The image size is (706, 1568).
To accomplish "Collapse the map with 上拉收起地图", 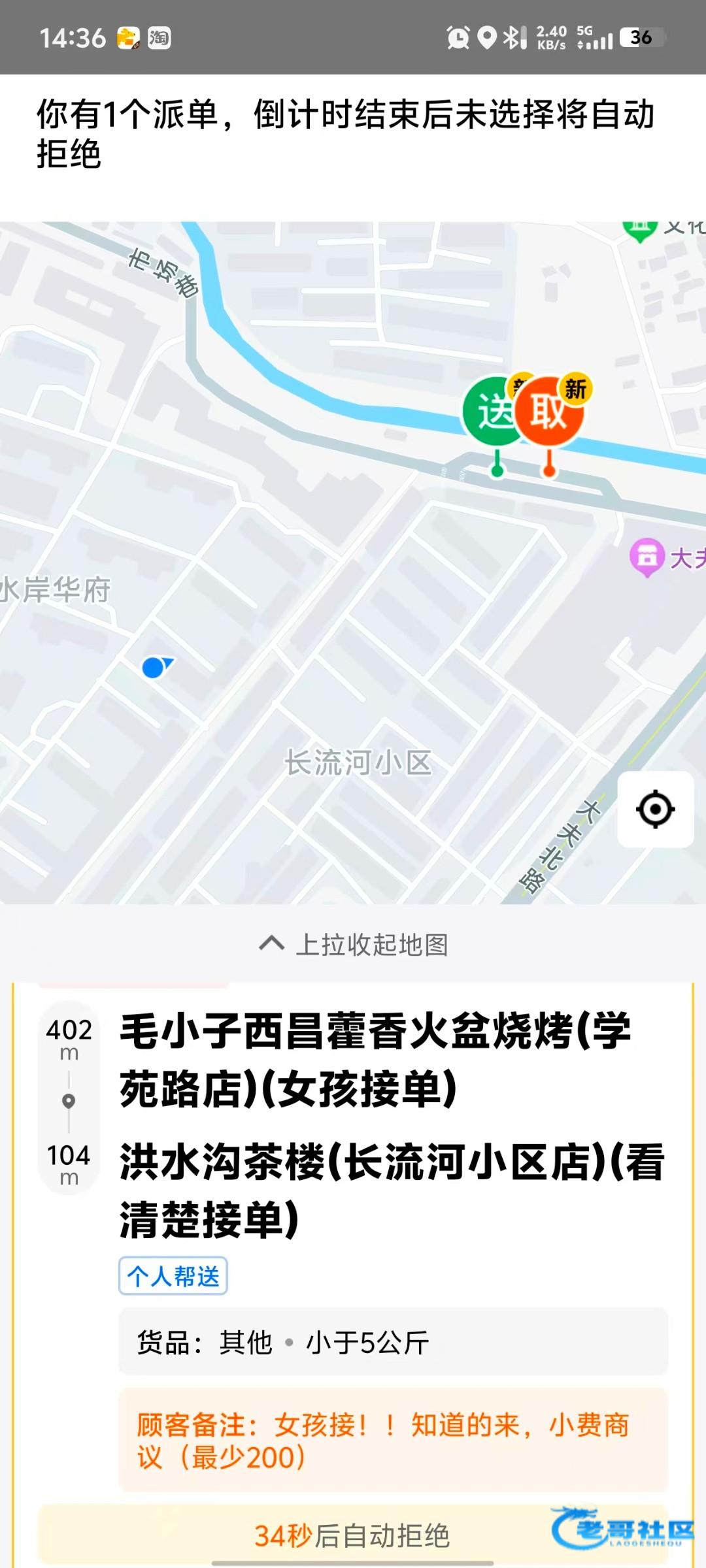I will coord(353,945).
